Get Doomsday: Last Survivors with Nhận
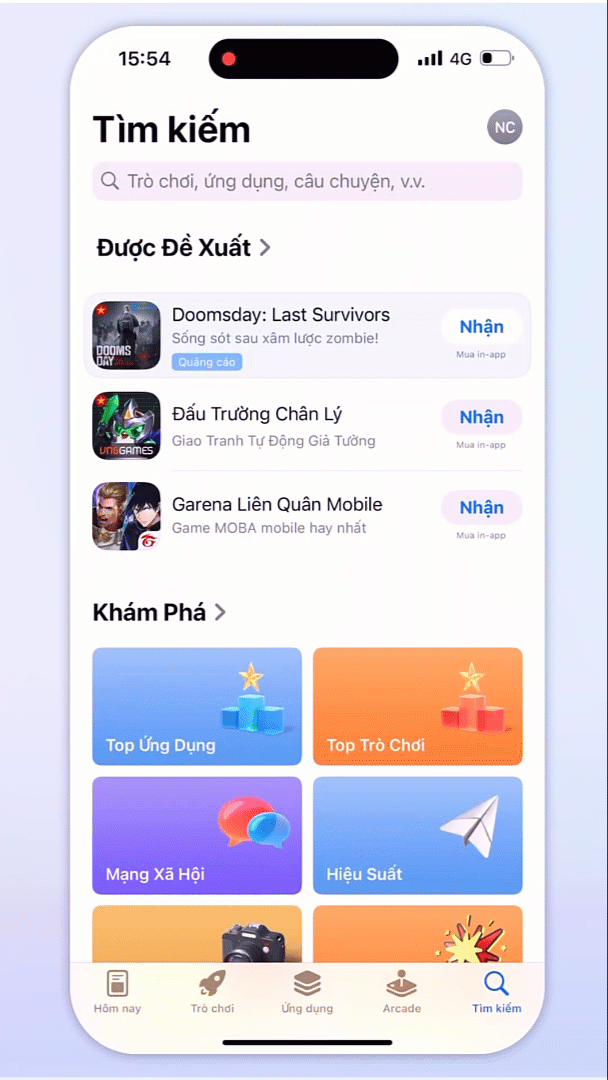 (481, 327)
